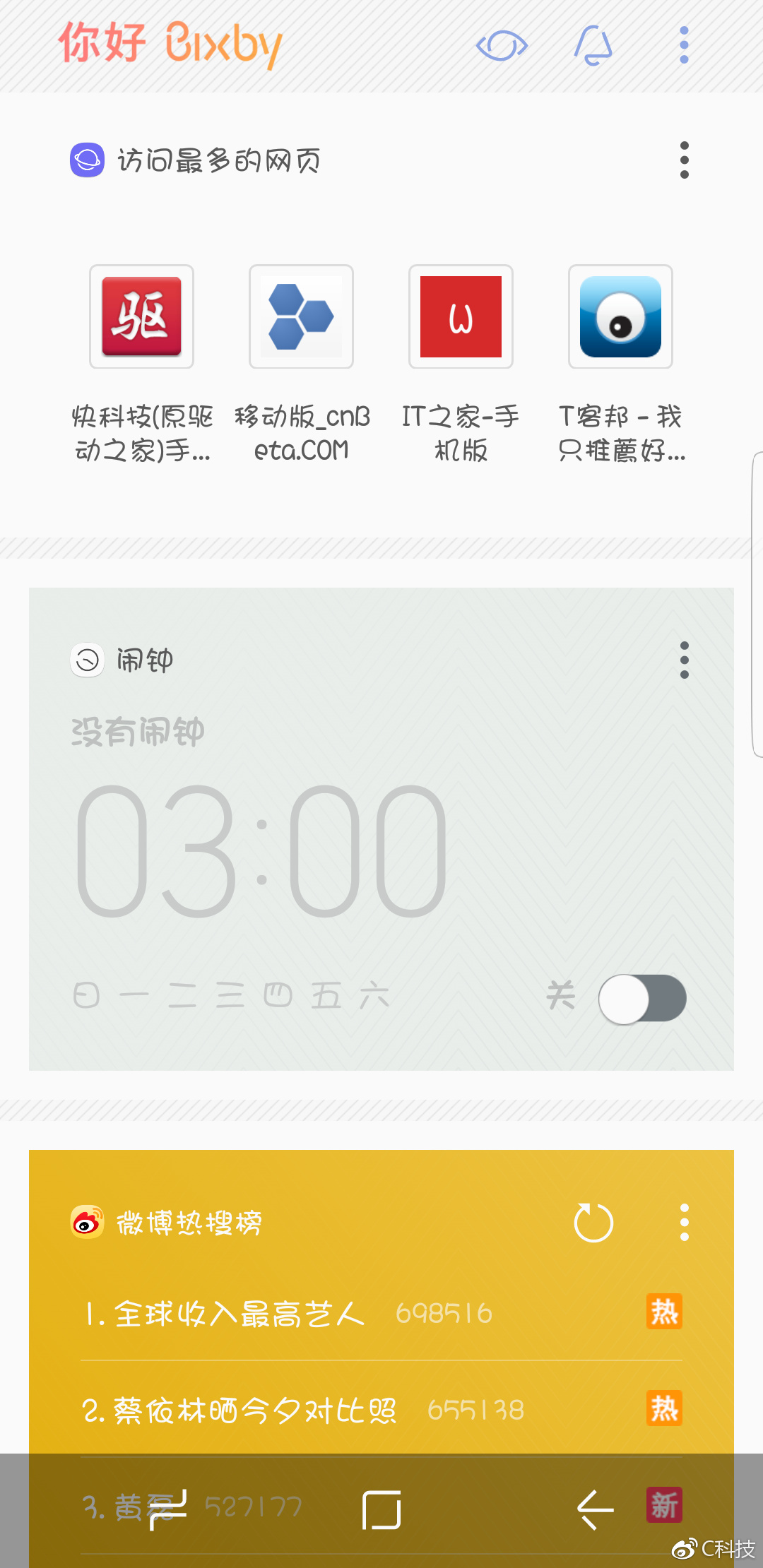Open the 闹钟 card options menu
This screenshot has width=763, height=1568.
coord(682,660)
